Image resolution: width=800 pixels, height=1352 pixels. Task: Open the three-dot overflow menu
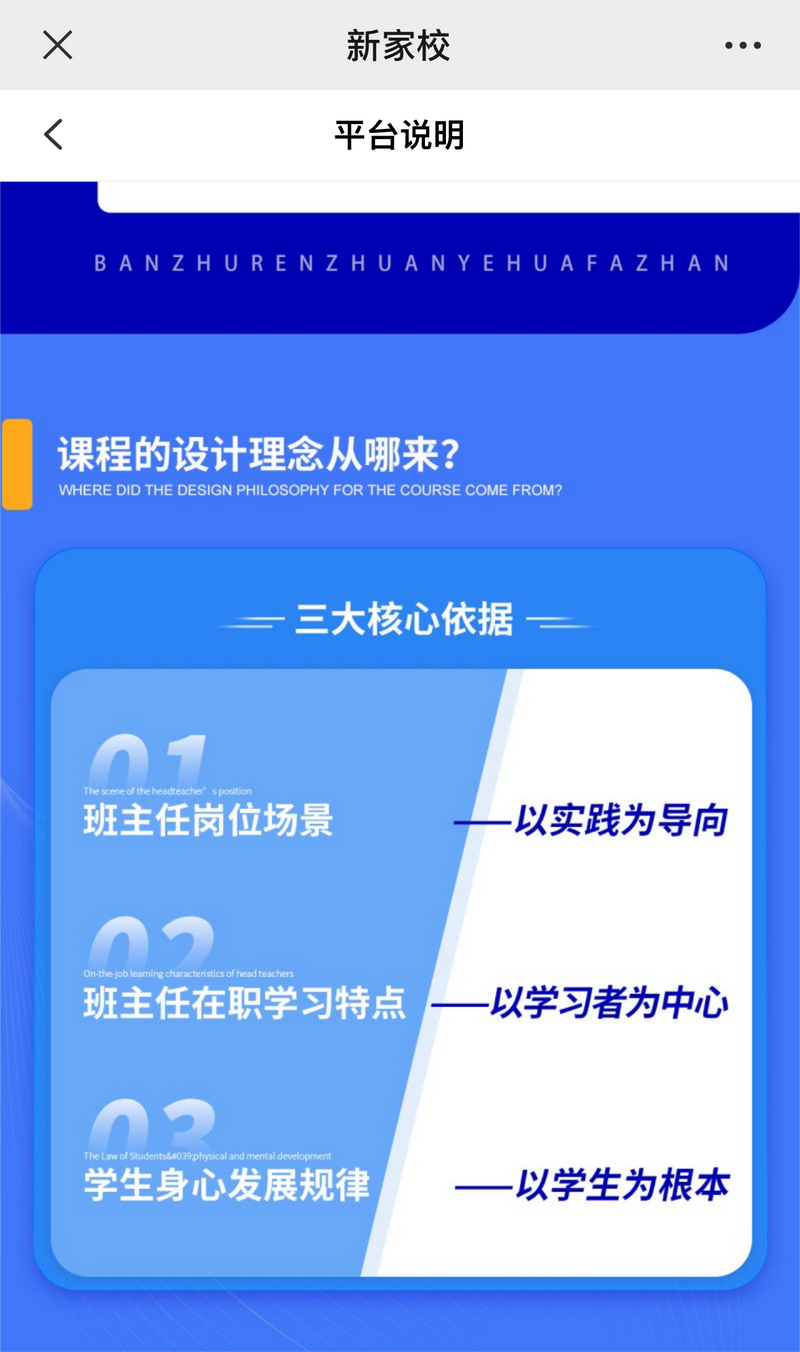point(742,45)
